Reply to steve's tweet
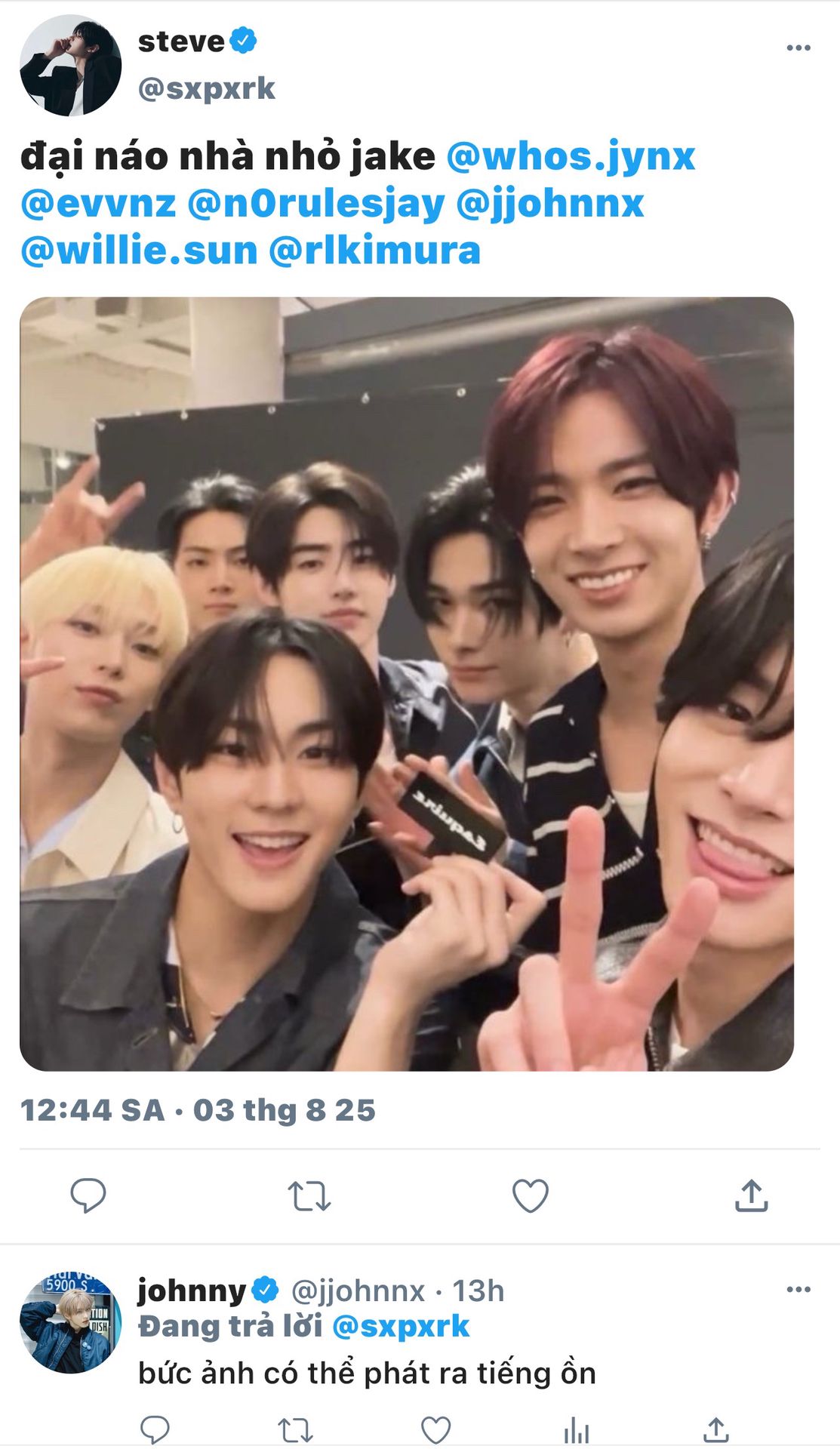This screenshot has width=840, height=1449. click(x=88, y=1195)
